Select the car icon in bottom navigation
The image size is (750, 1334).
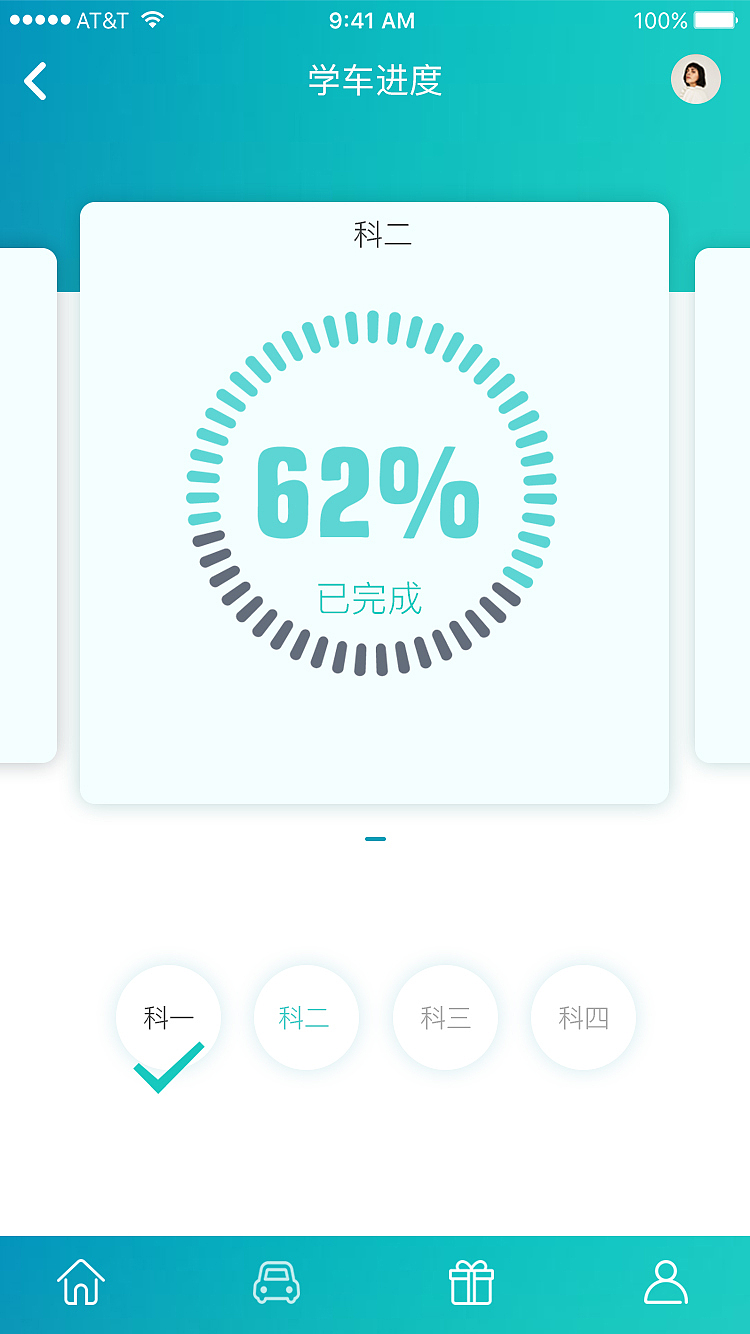pyautogui.click(x=277, y=1281)
